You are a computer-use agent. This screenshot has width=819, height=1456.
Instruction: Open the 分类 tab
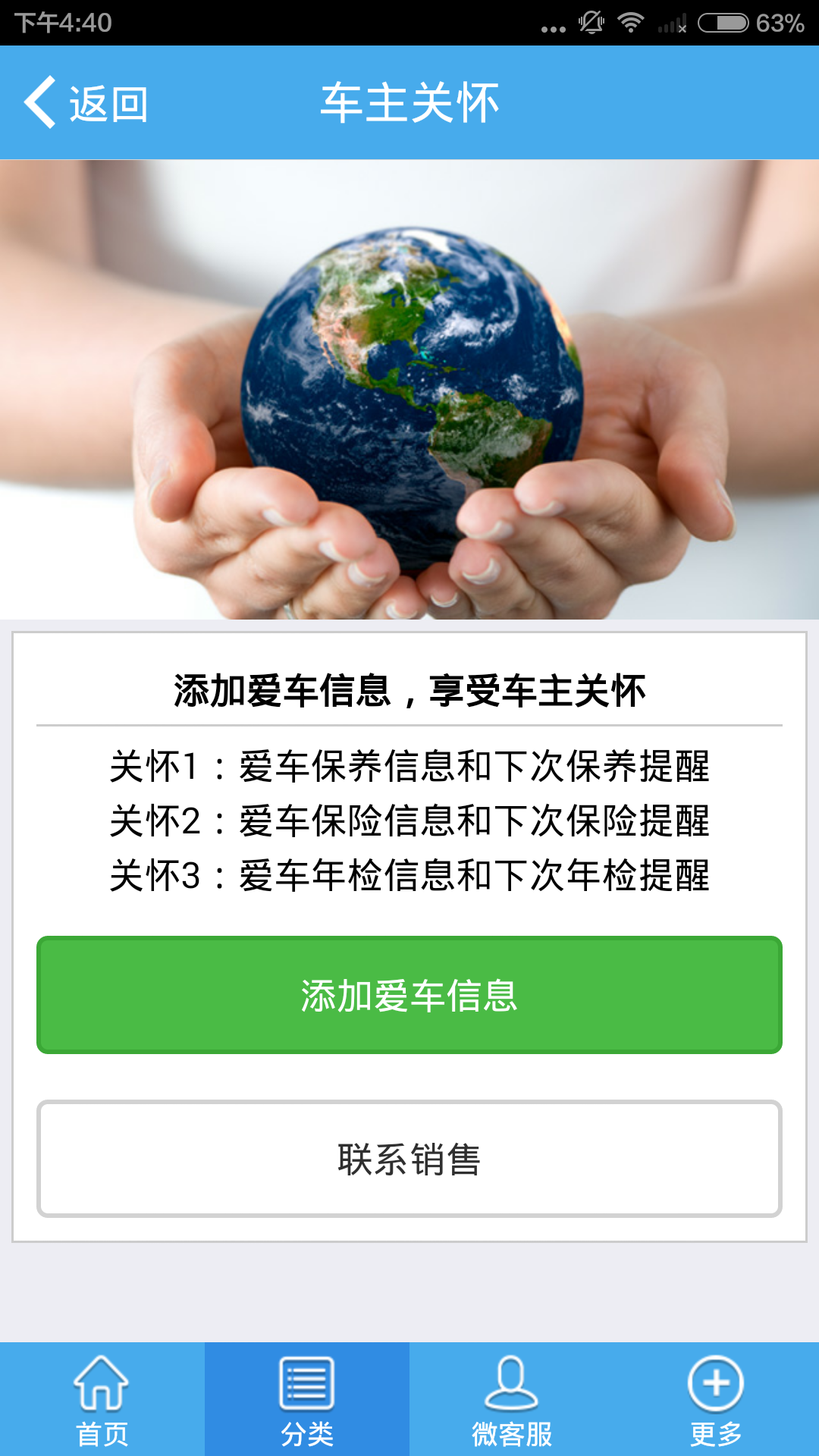[x=307, y=1400]
